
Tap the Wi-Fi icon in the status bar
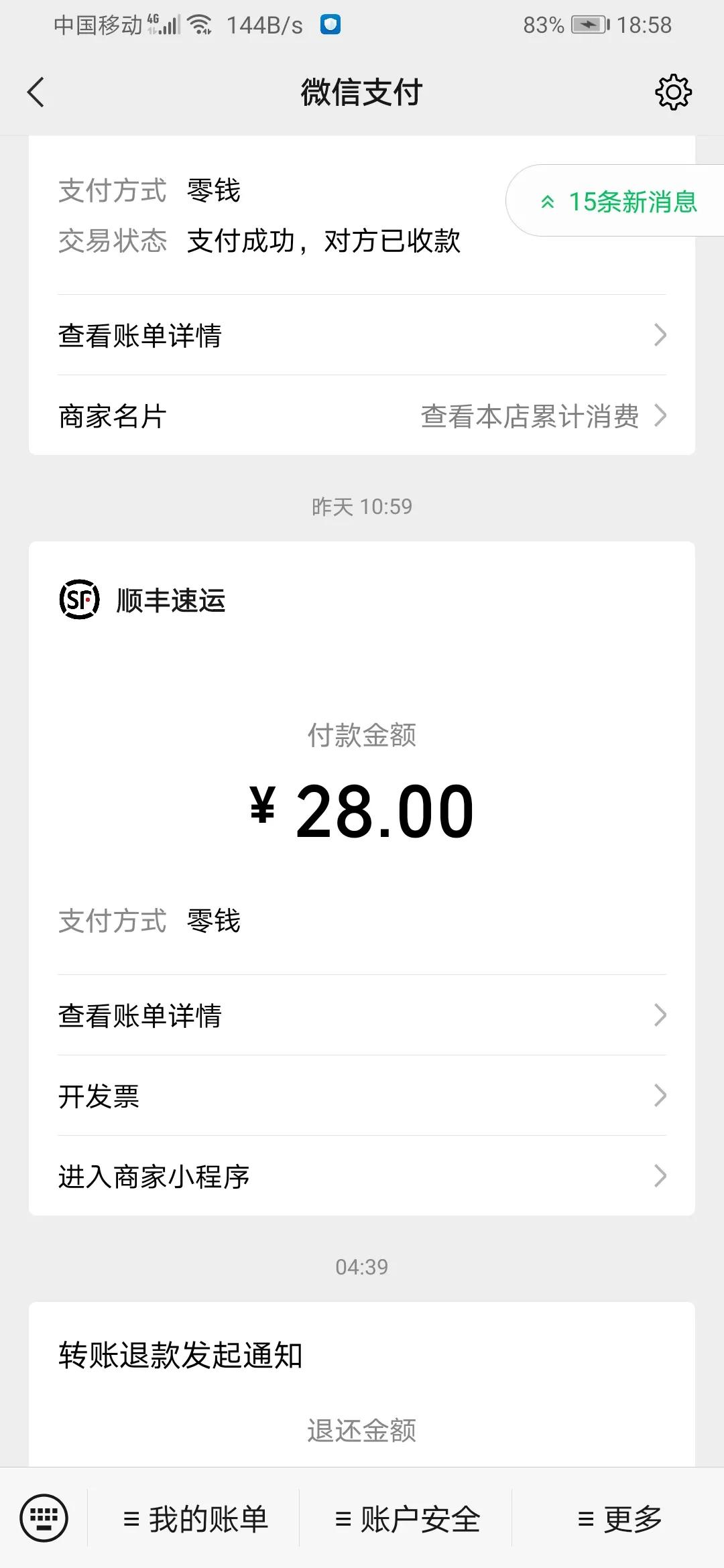coord(200,23)
